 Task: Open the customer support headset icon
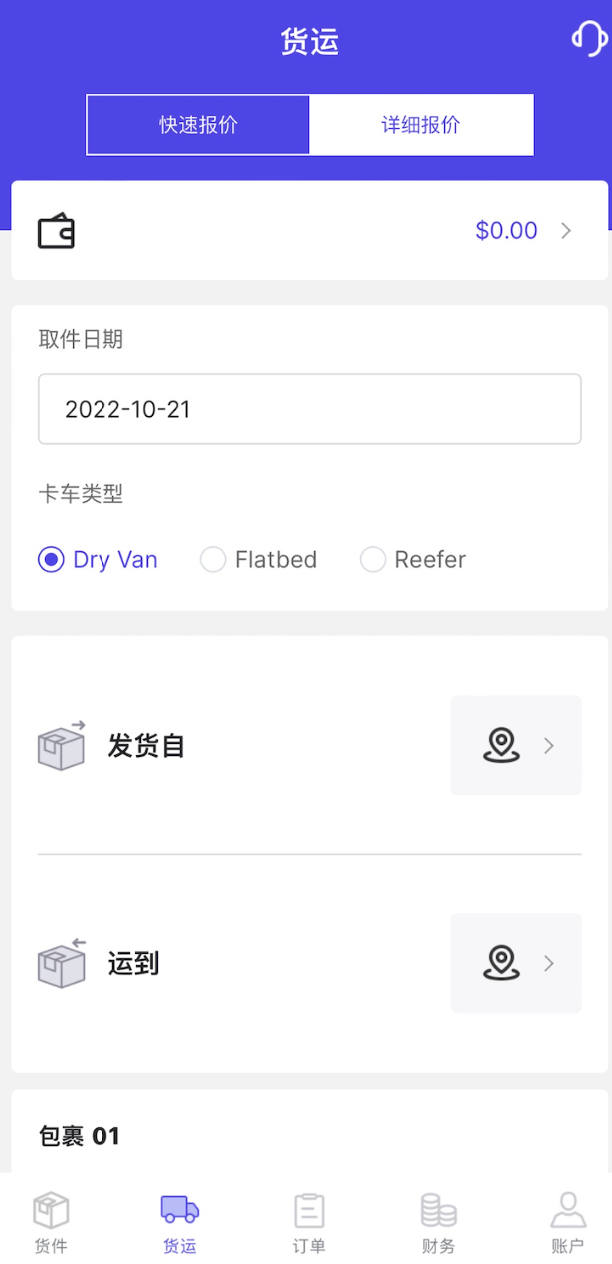click(589, 38)
